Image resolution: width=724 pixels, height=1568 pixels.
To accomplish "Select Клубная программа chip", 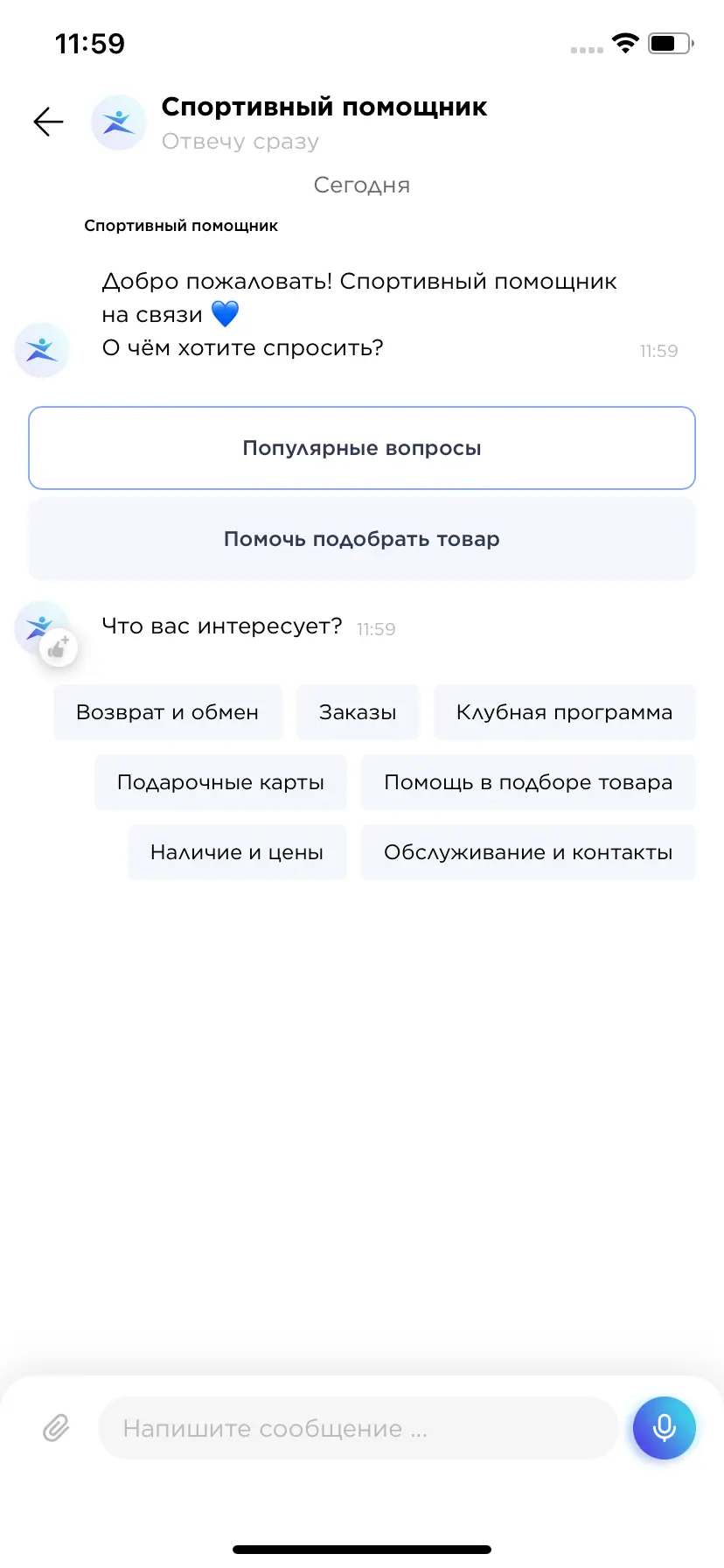I will (x=564, y=712).
